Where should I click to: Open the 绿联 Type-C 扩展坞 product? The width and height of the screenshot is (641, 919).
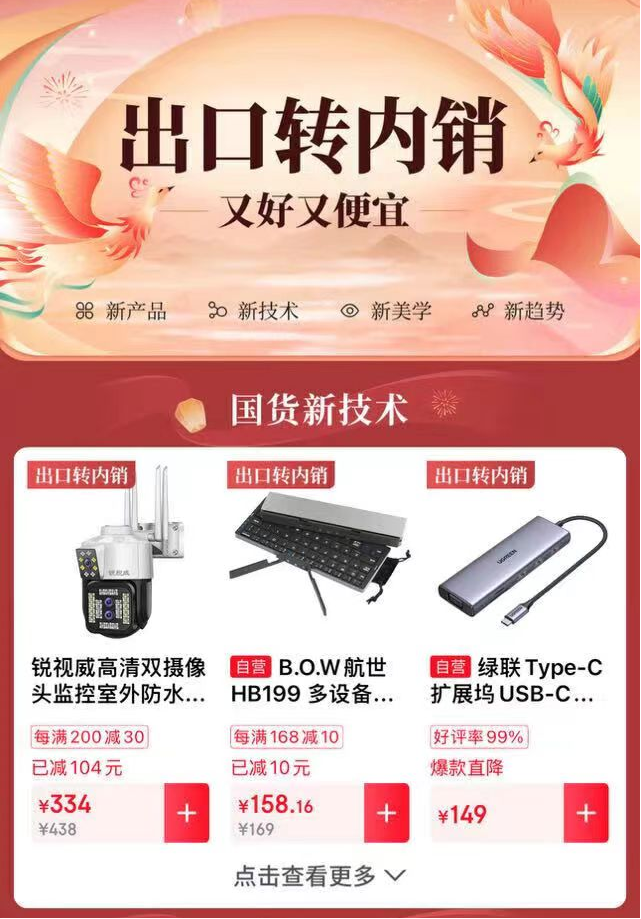click(x=520, y=565)
